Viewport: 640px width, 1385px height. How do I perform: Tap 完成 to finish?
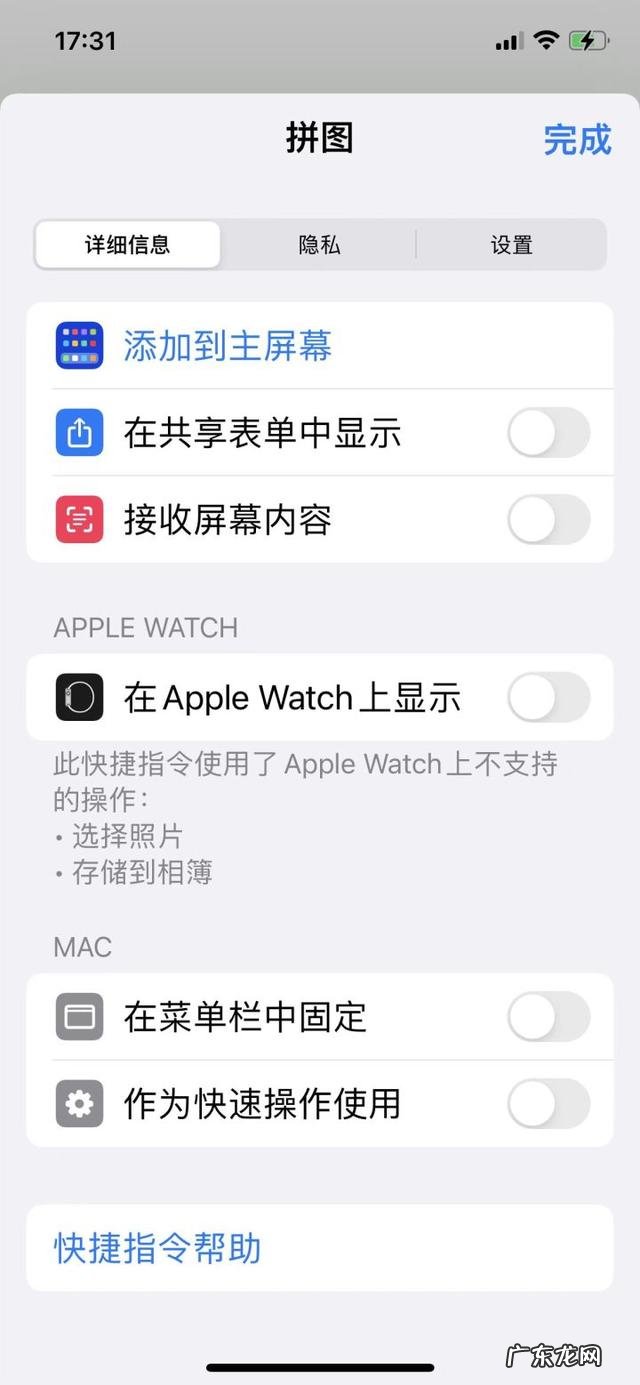click(577, 140)
